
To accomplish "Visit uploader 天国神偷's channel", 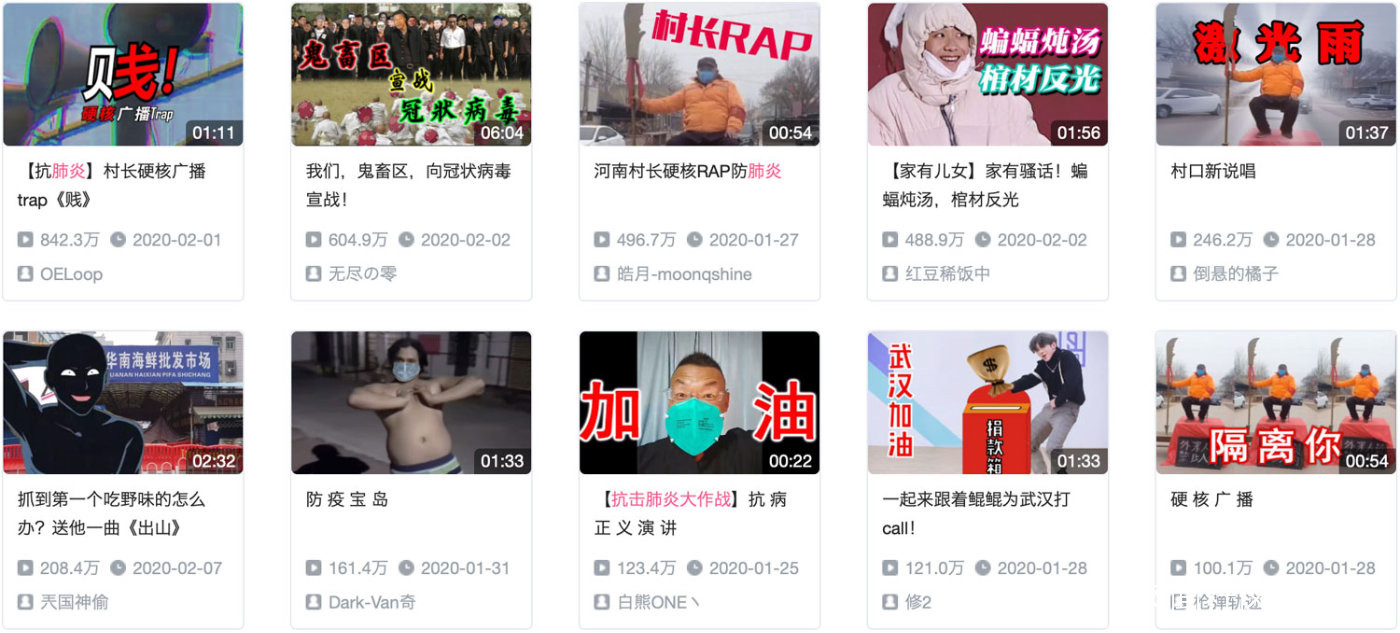I will click(74, 602).
